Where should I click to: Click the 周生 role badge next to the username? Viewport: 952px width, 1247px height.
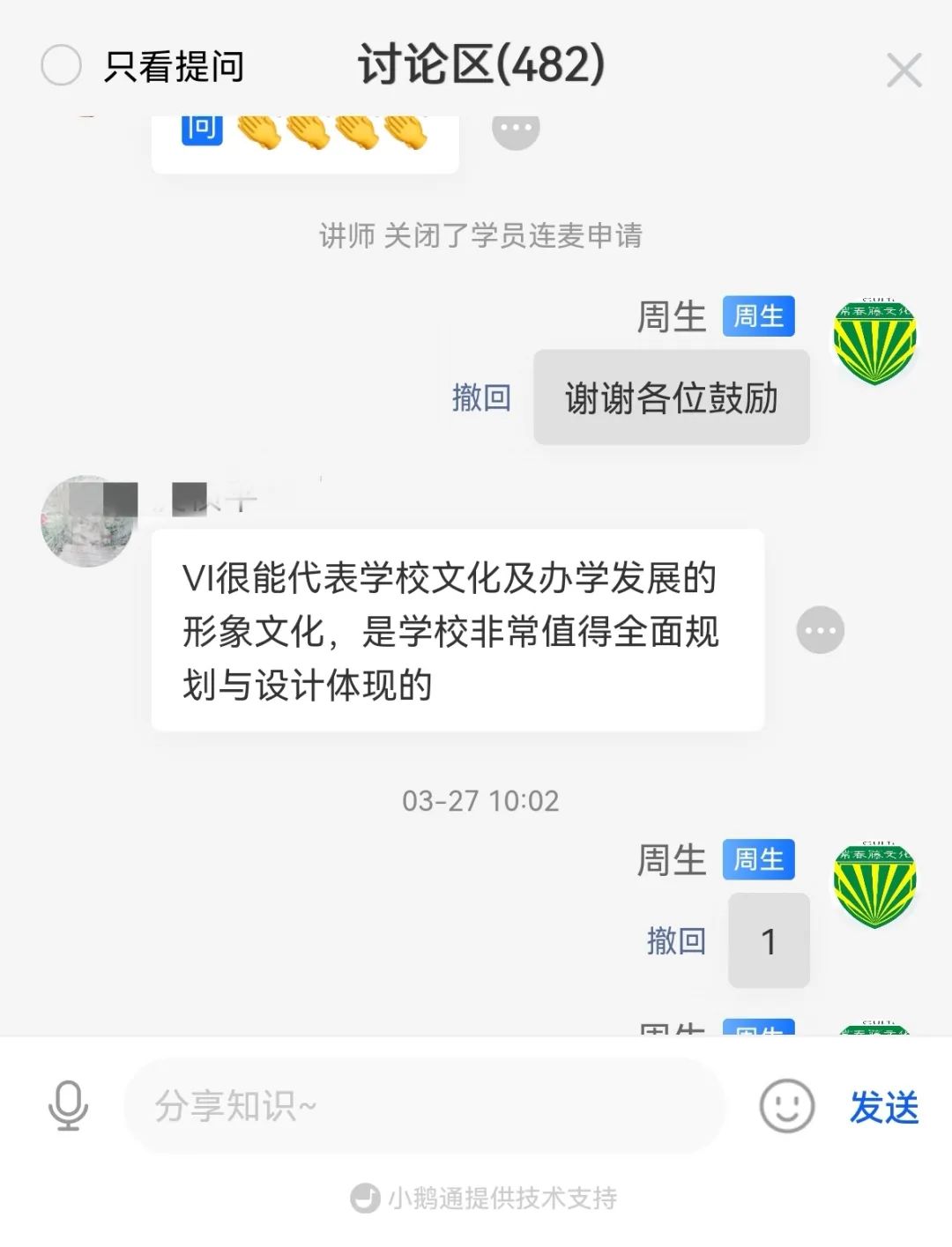(758, 316)
